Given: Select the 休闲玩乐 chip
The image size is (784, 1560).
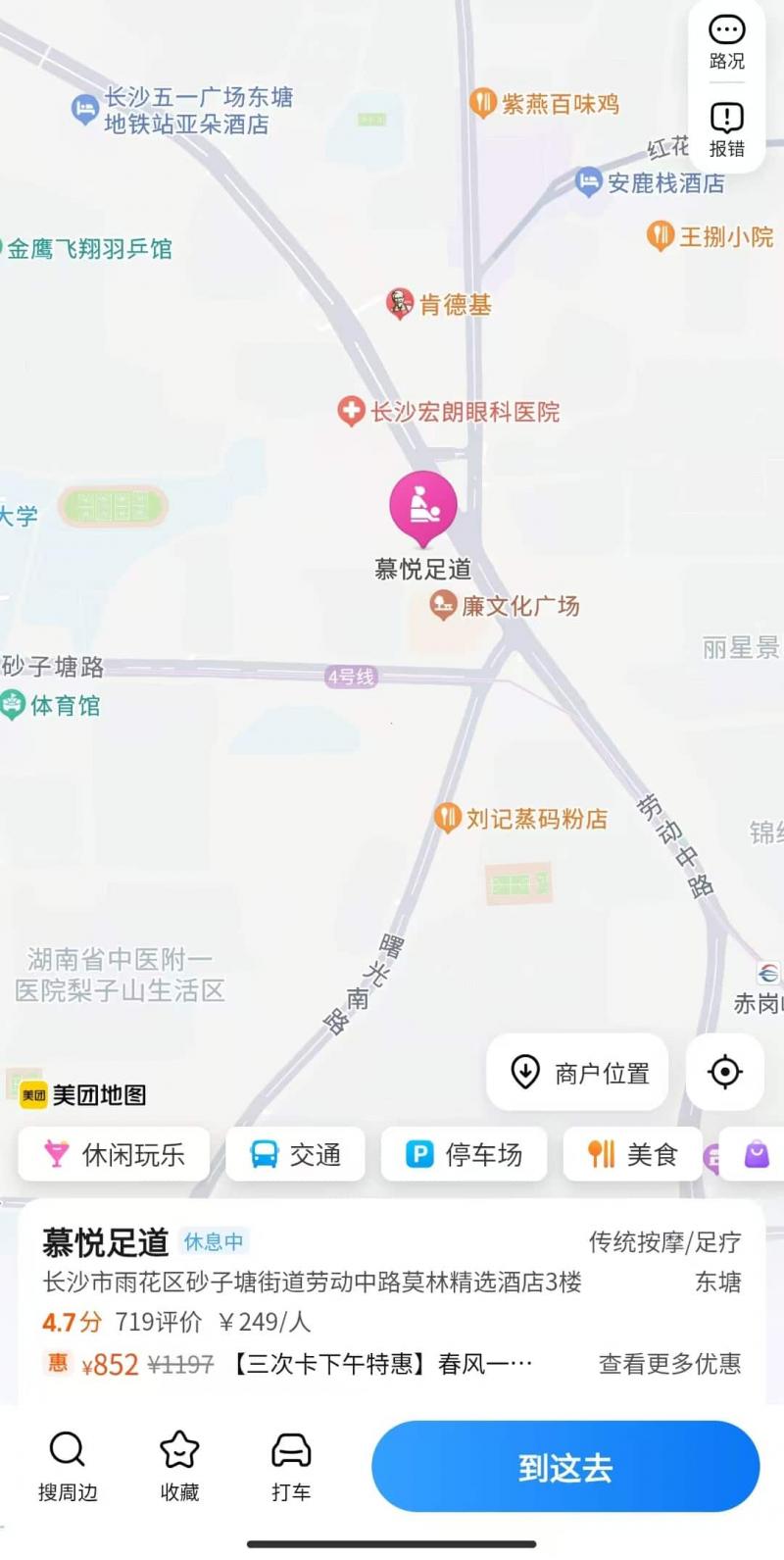Looking at the screenshot, I should [115, 1154].
